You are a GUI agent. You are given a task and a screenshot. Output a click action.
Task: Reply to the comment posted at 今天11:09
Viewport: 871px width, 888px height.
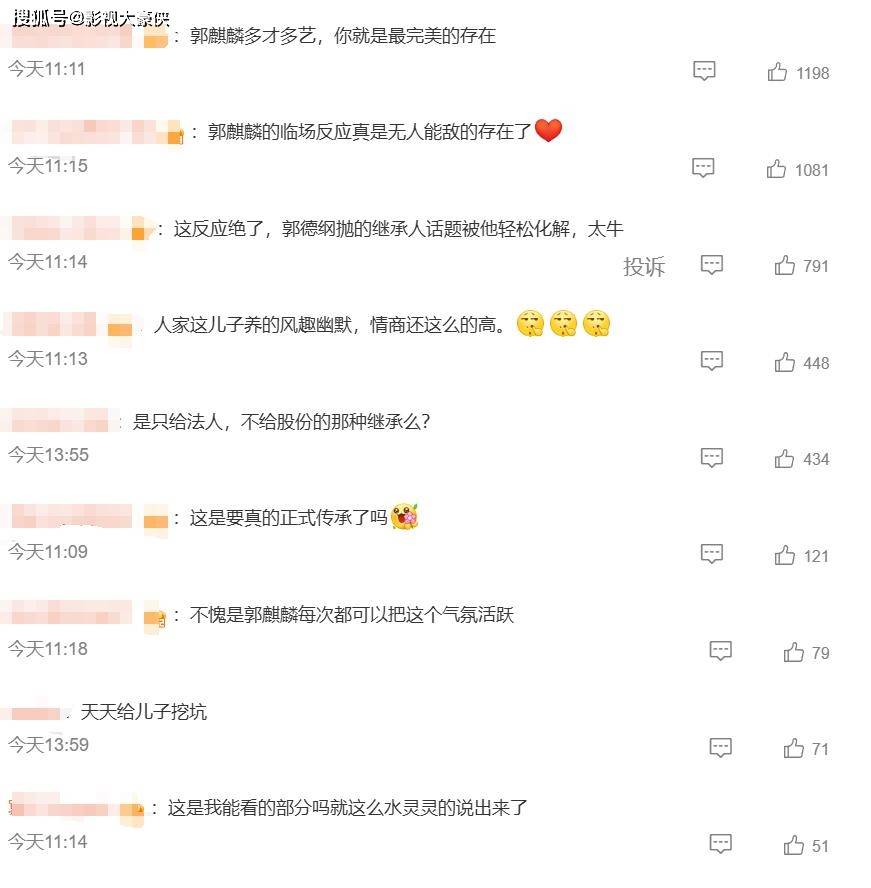[x=711, y=555]
